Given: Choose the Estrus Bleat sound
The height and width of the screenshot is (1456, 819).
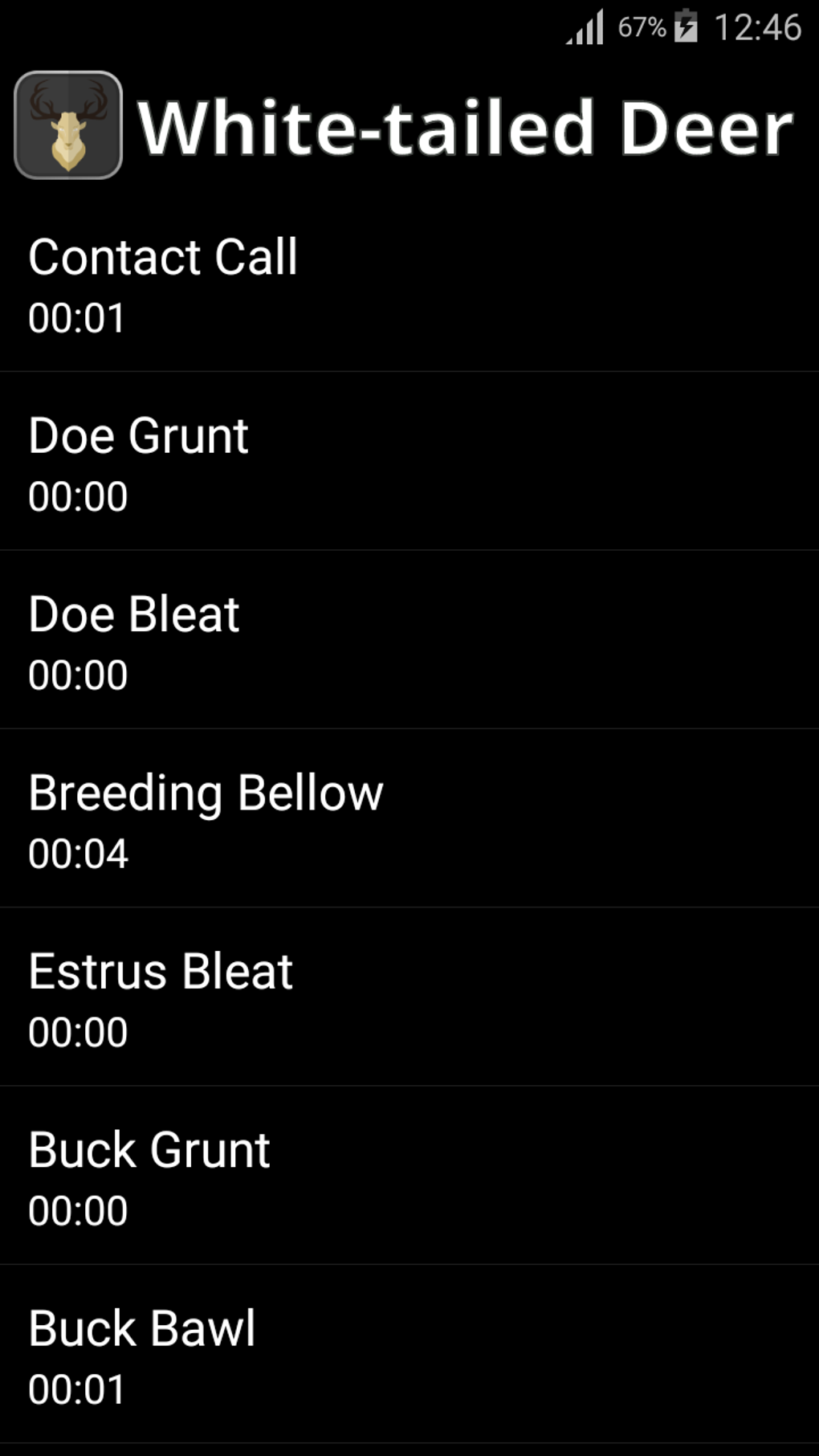Looking at the screenshot, I should pyautogui.click(x=409, y=998).
